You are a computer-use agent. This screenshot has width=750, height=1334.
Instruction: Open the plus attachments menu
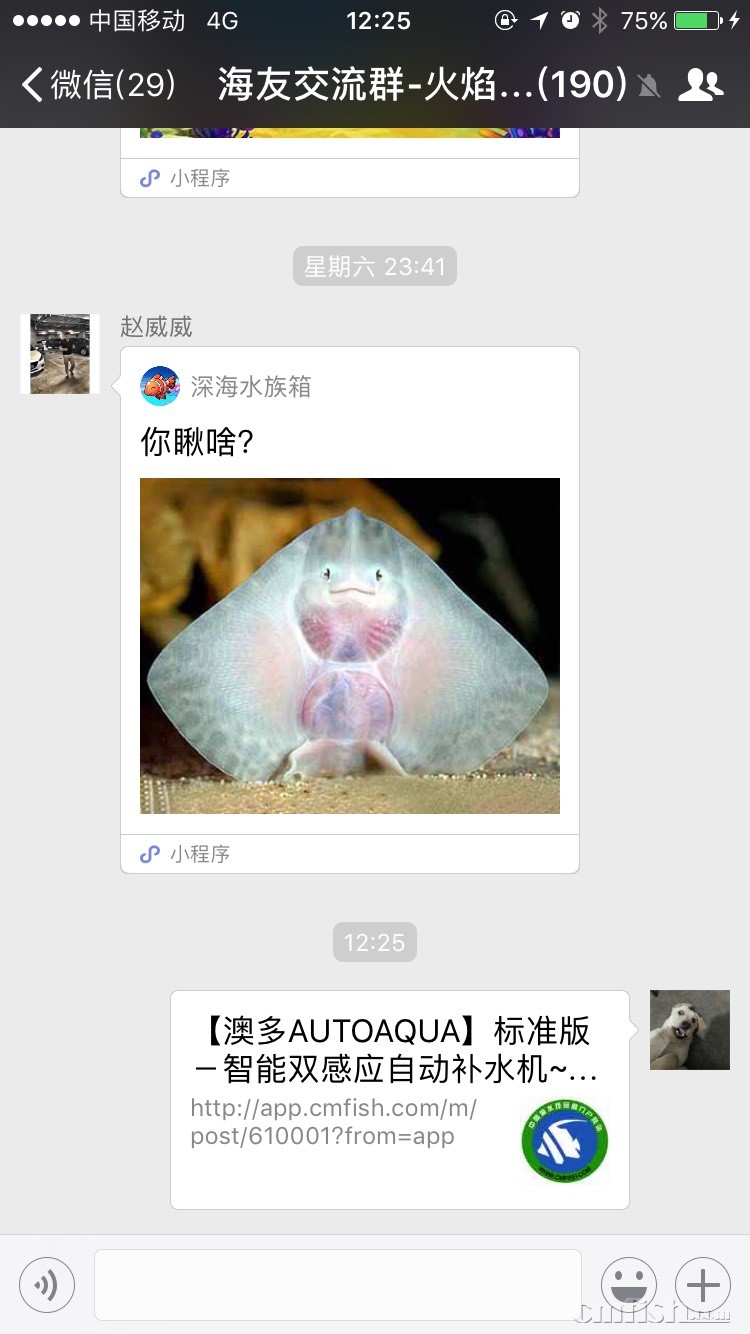(703, 1284)
